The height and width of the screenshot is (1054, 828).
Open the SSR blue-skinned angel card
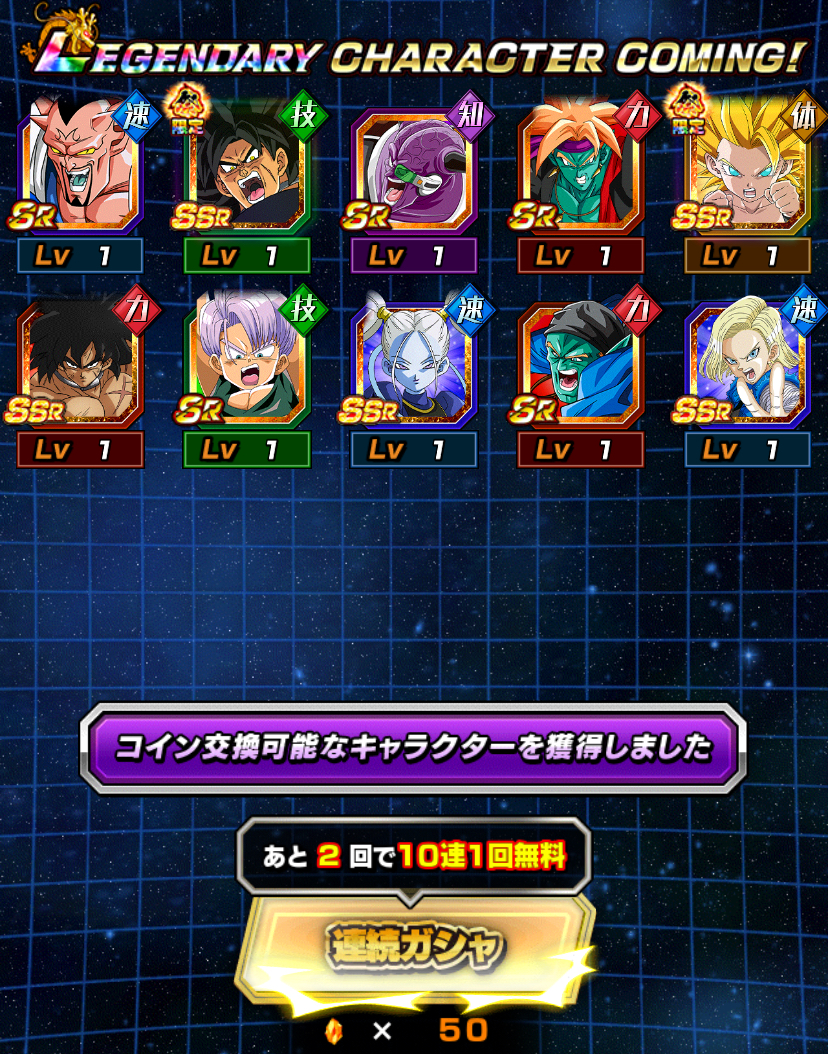pos(414,360)
